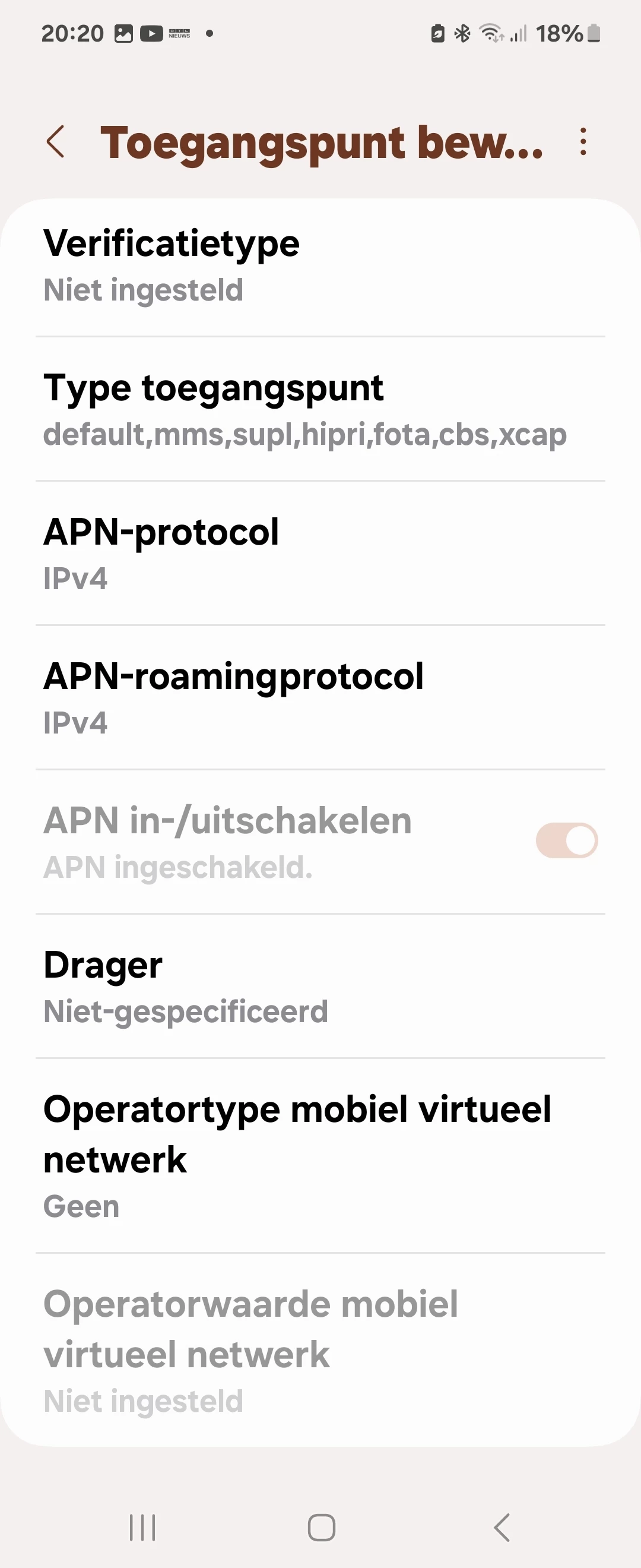The image size is (641, 1568).
Task: Open recent apps in navigation bar
Action: [143, 1527]
